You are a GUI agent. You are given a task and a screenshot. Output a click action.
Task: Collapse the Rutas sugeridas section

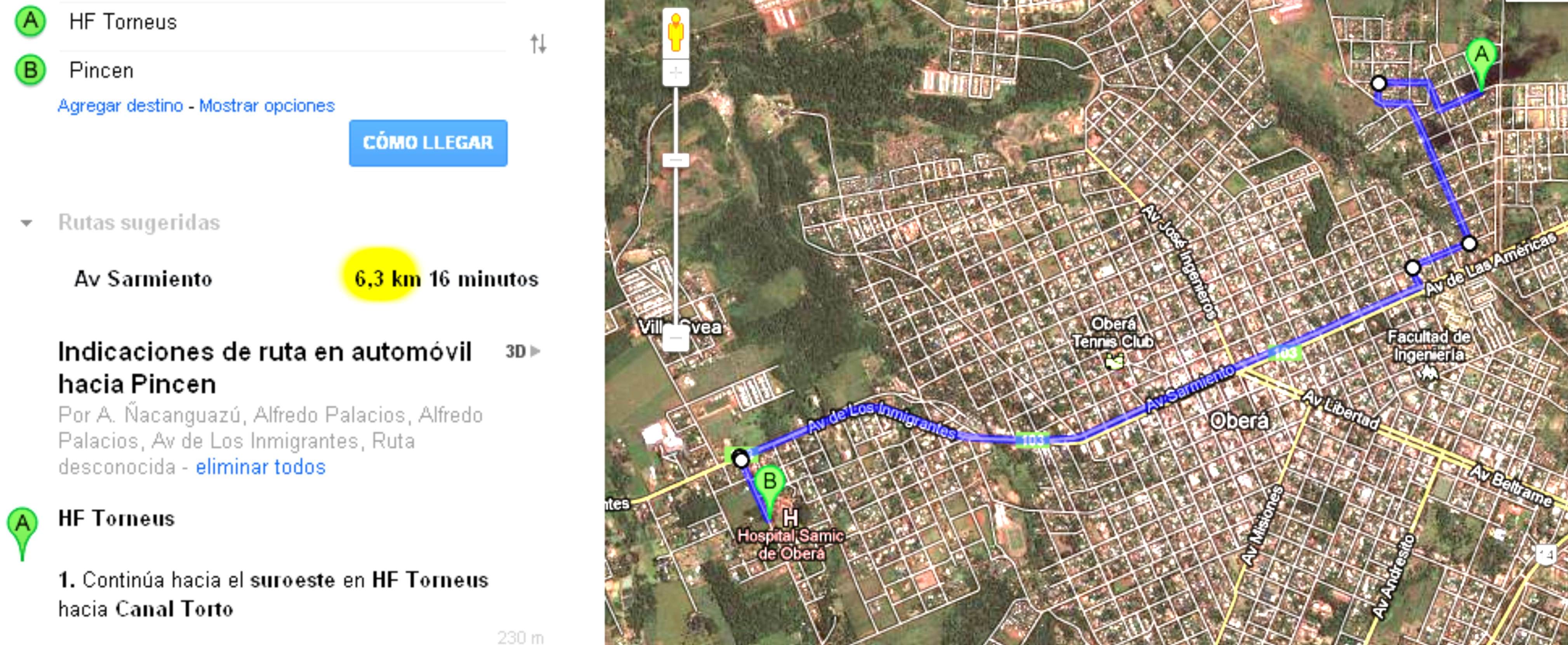pos(27,223)
